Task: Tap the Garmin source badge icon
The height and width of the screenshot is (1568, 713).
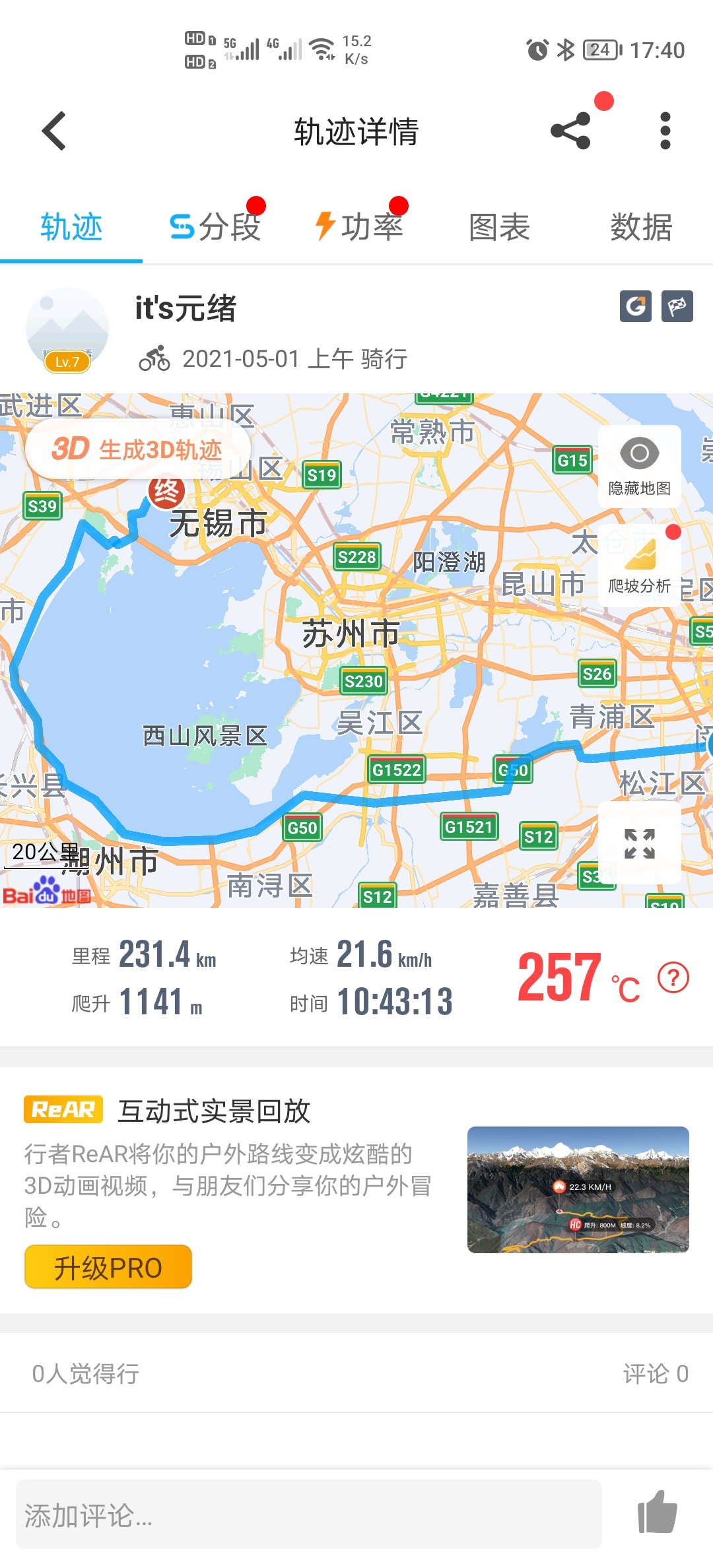Action: pyautogui.click(x=636, y=306)
